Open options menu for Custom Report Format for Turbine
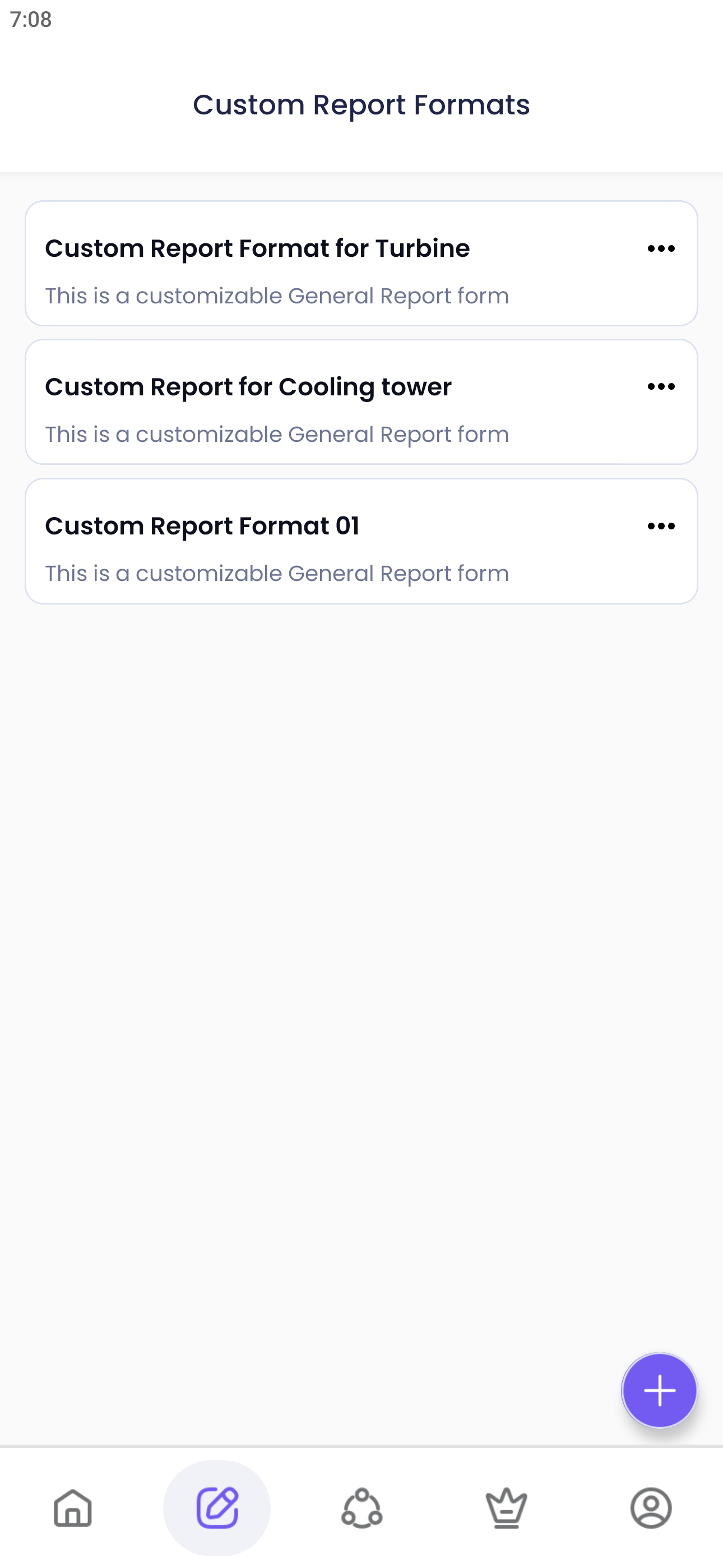723x1568 pixels. tap(661, 248)
